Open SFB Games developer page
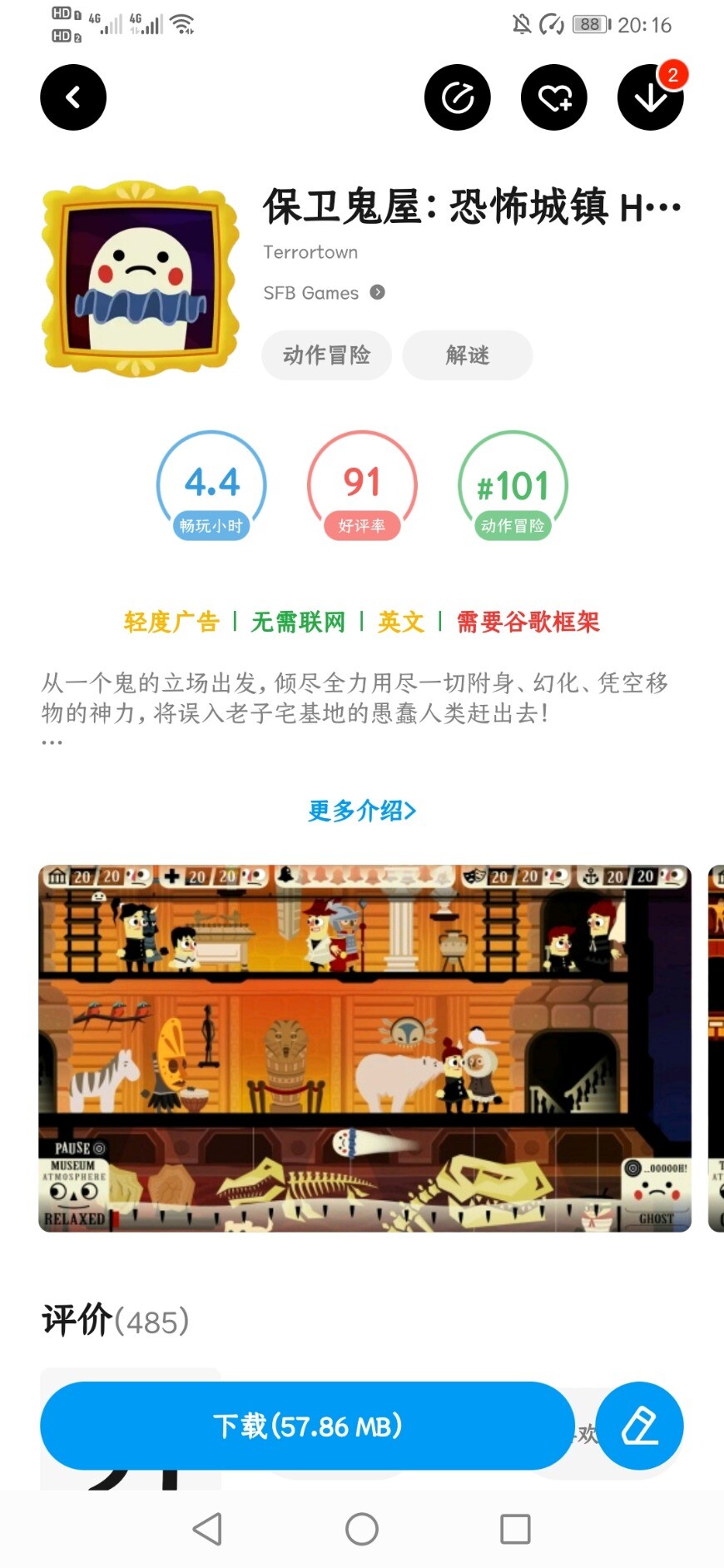This screenshot has height=1568, width=724. pyautogui.click(x=324, y=293)
